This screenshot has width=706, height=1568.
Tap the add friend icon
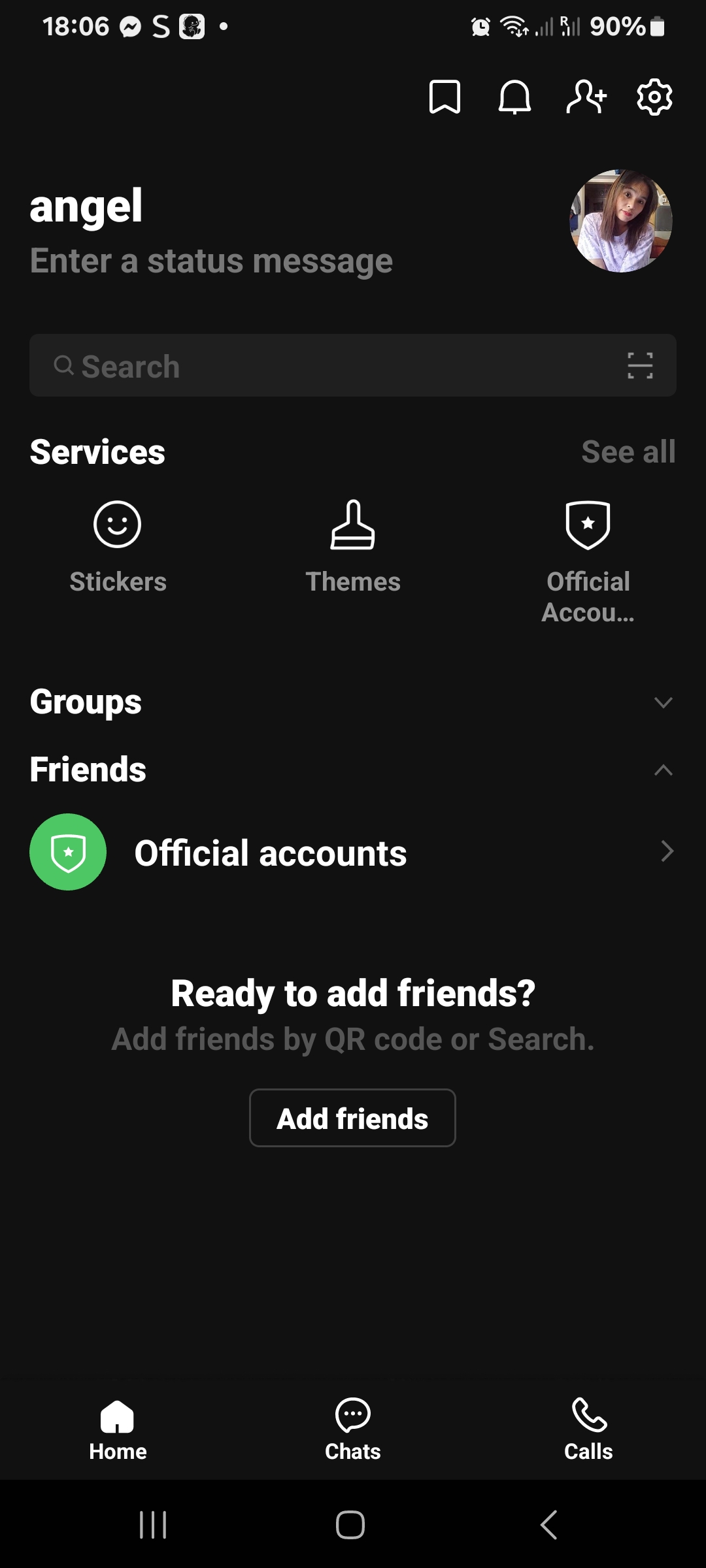(x=586, y=97)
